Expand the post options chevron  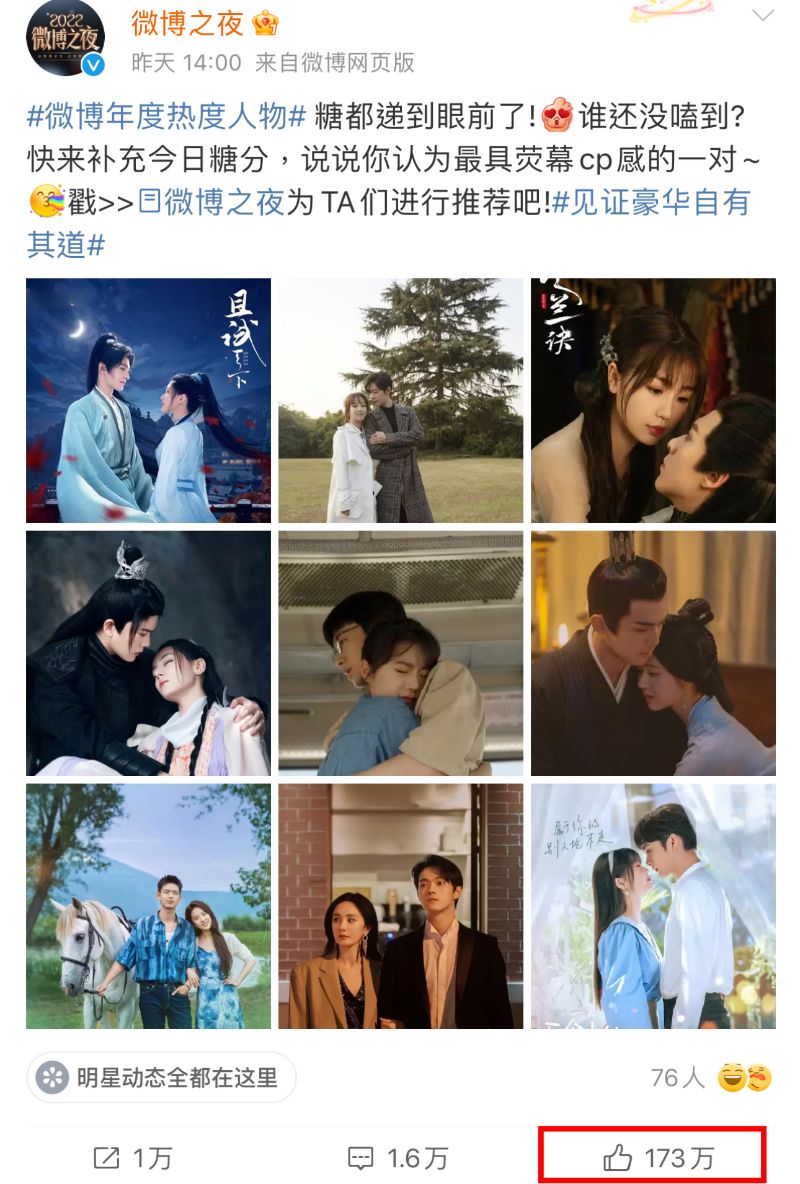[x=763, y=17]
